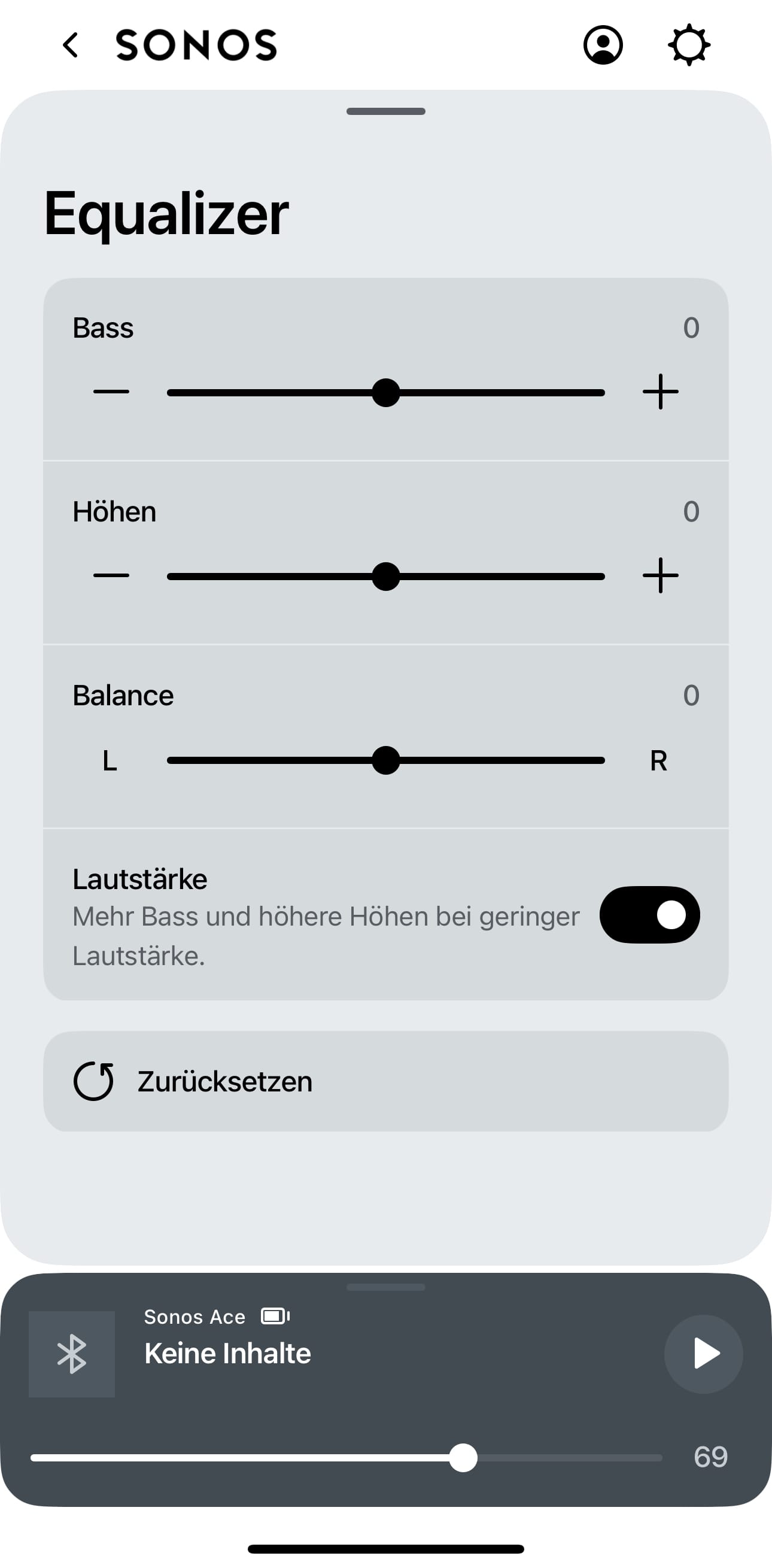
Task: Open the settings gear icon
Action: 689,45
